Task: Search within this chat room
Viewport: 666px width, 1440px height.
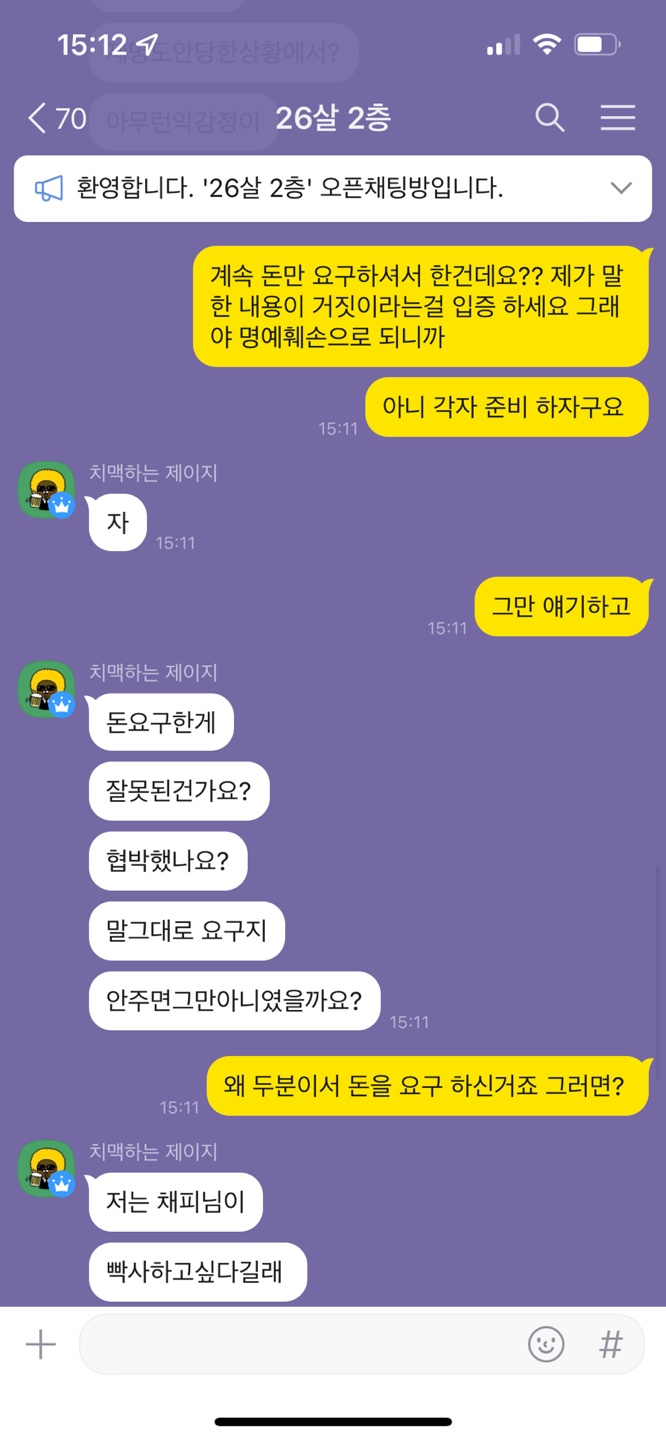Action: point(549,118)
